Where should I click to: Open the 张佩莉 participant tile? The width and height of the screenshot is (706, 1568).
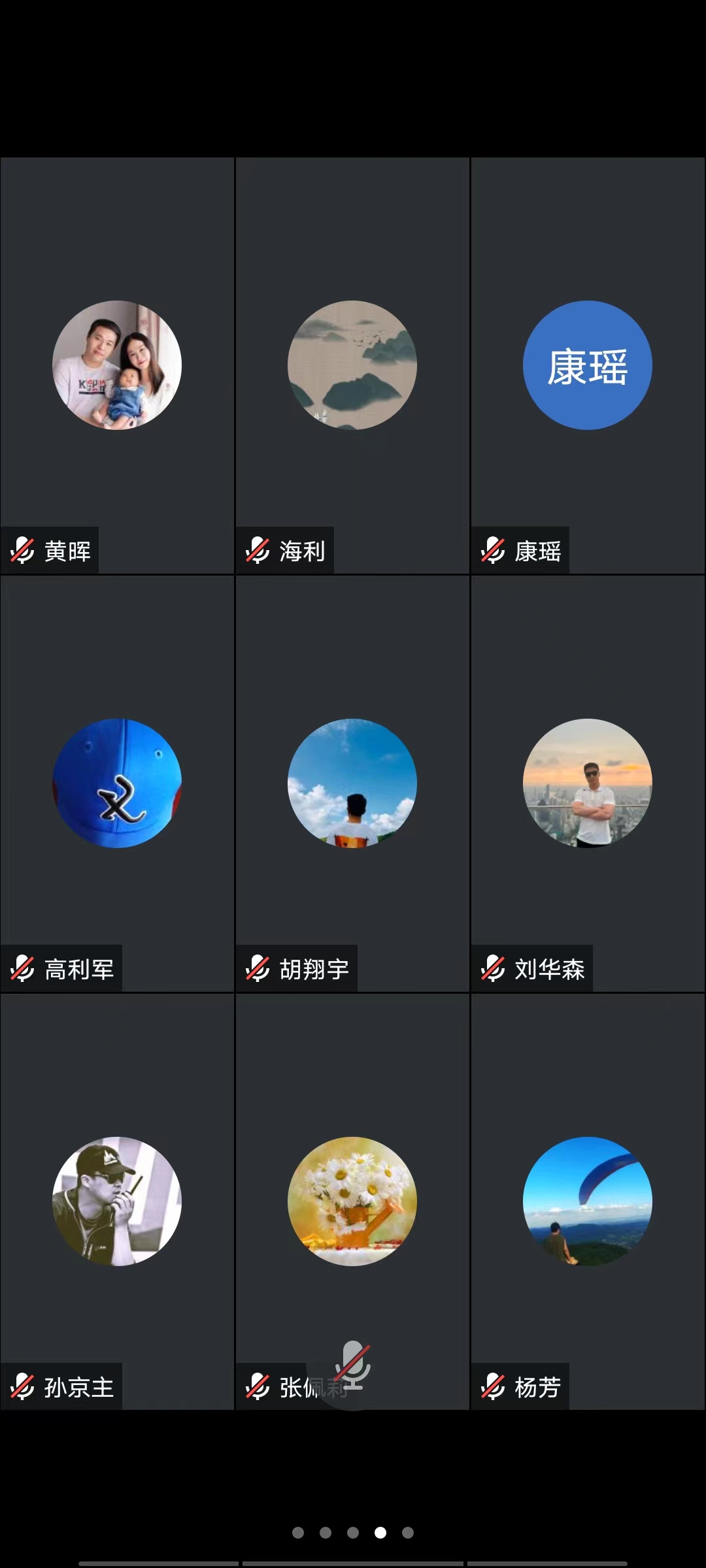click(x=352, y=1201)
